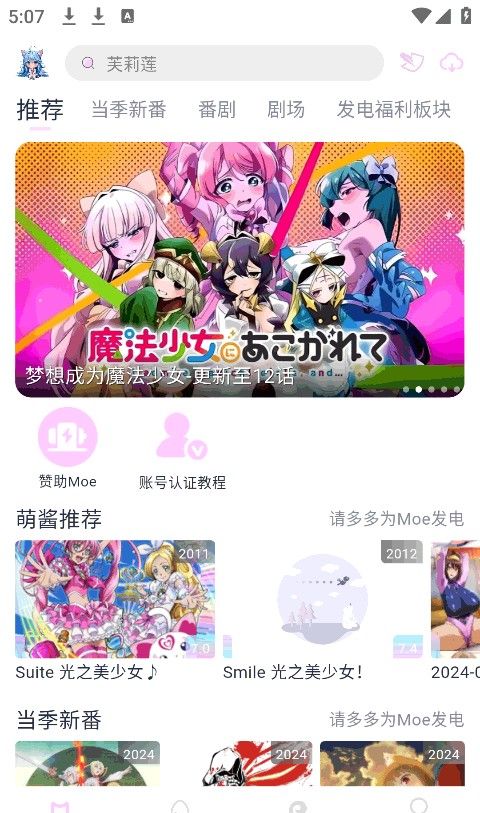Tap 请多多为Moe发电 beside 当季新番

(x=397, y=719)
